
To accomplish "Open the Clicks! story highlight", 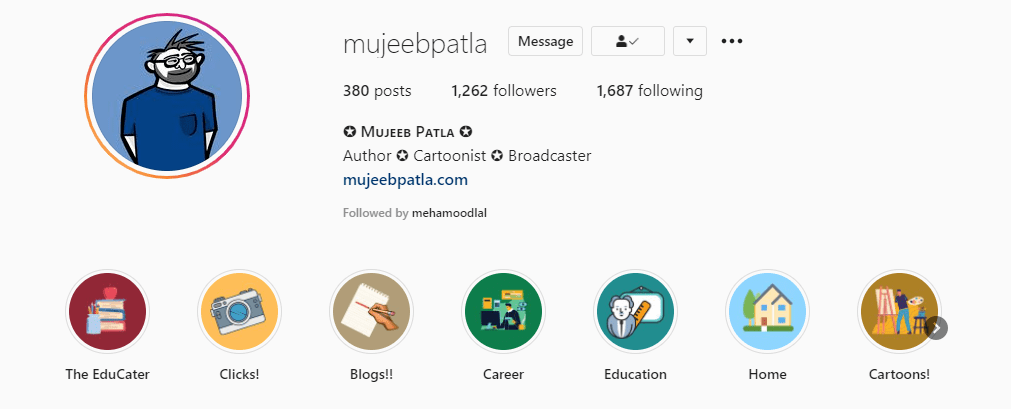I will (239, 312).
